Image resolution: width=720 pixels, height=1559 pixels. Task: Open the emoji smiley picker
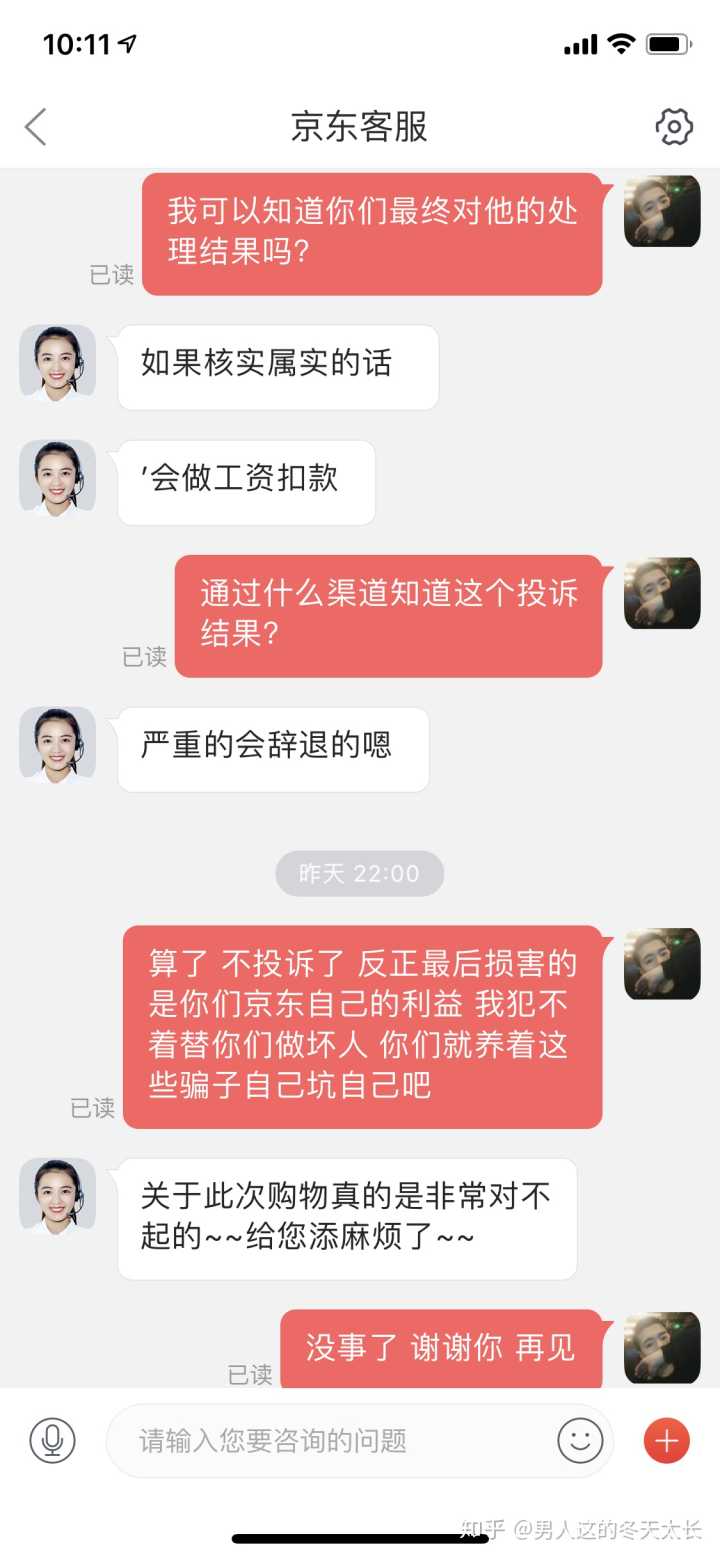click(x=580, y=1441)
